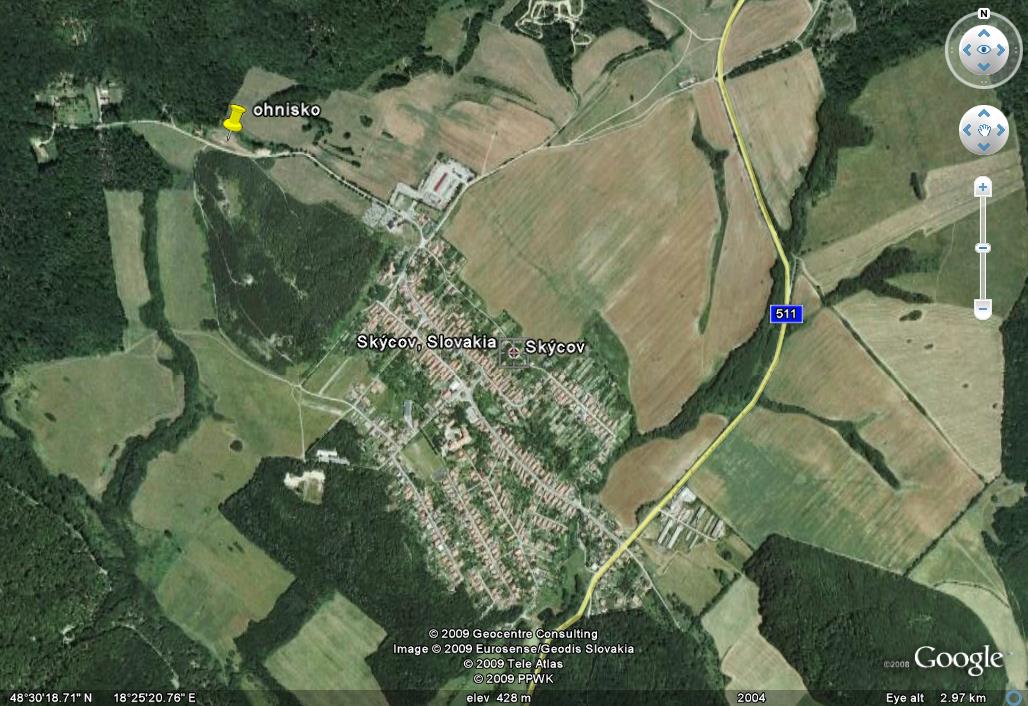Select the Skýcov place marker

click(x=513, y=350)
